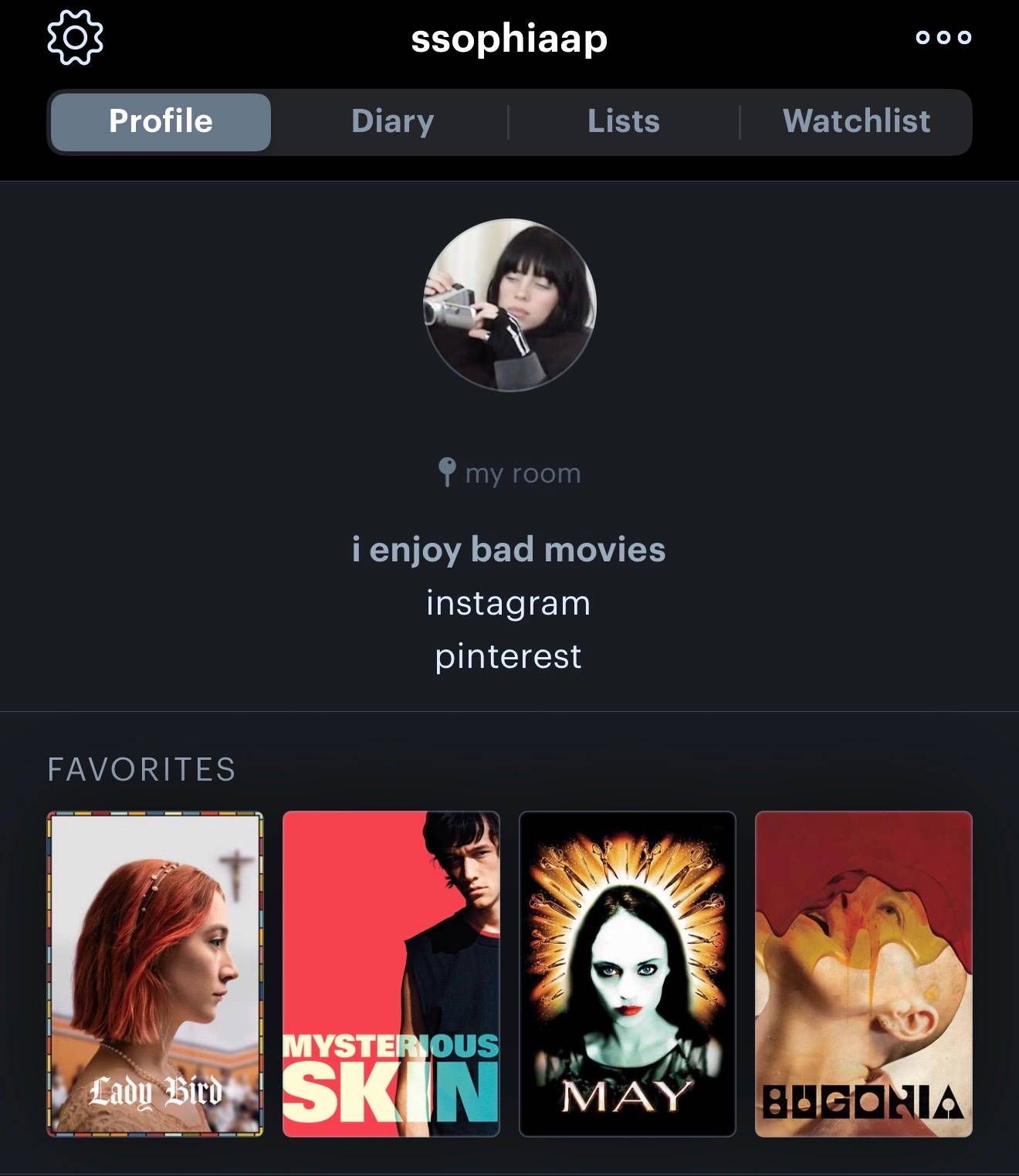The image size is (1019, 1176).
Task: Open the Mysterious Skin favorite poster
Action: [391, 974]
